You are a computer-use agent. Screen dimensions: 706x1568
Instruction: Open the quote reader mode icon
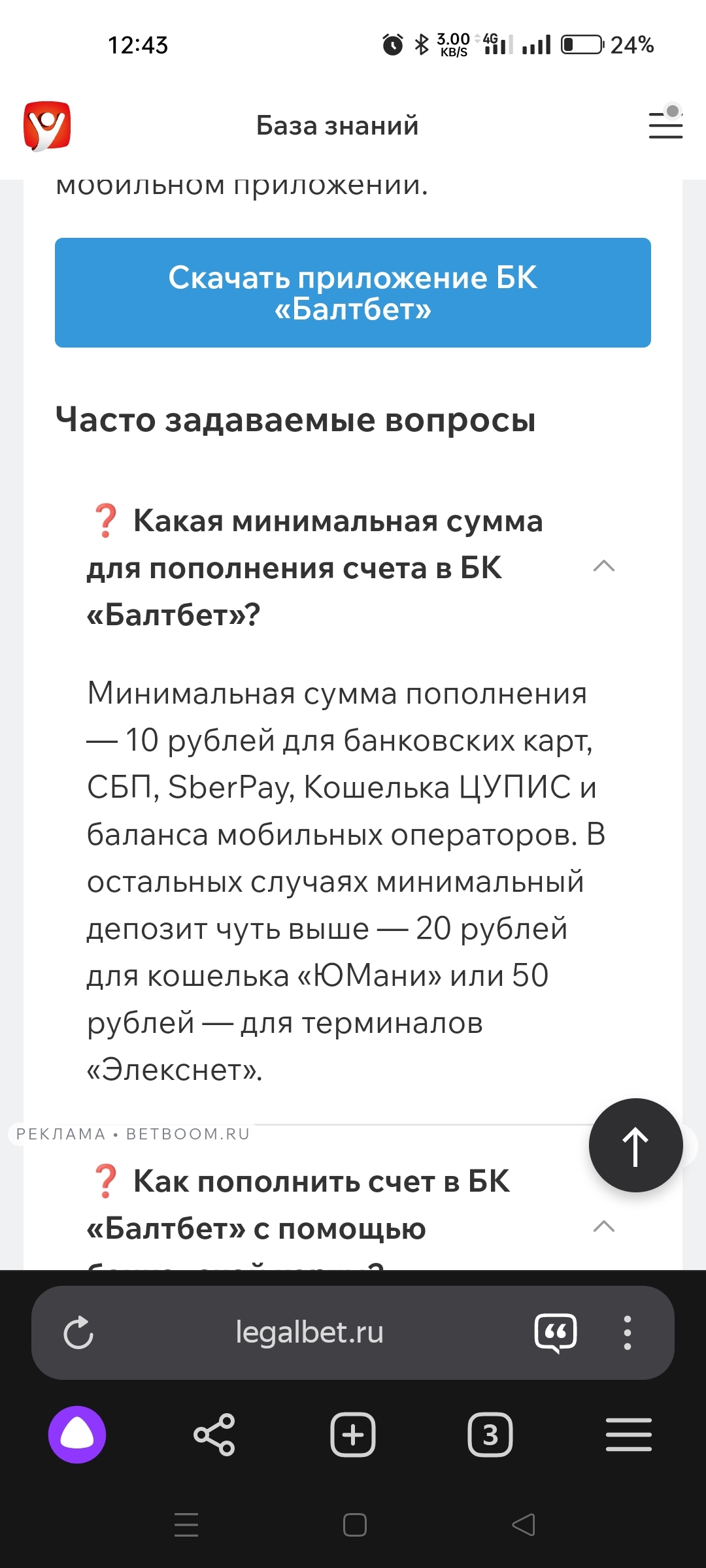pyautogui.click(x=556, y=1333)
